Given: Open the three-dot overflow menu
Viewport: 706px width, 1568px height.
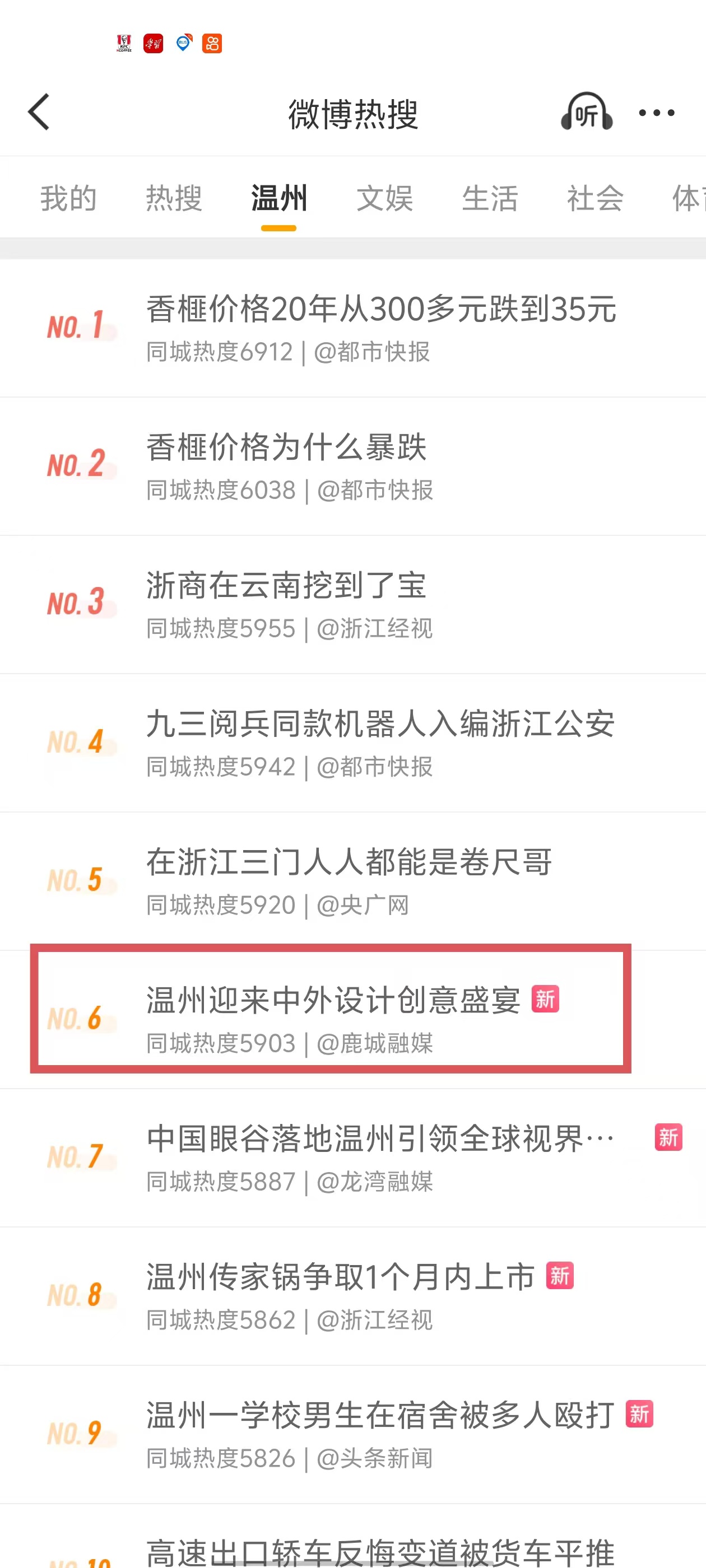Looking at the screenshot, I should coord(656,113).
